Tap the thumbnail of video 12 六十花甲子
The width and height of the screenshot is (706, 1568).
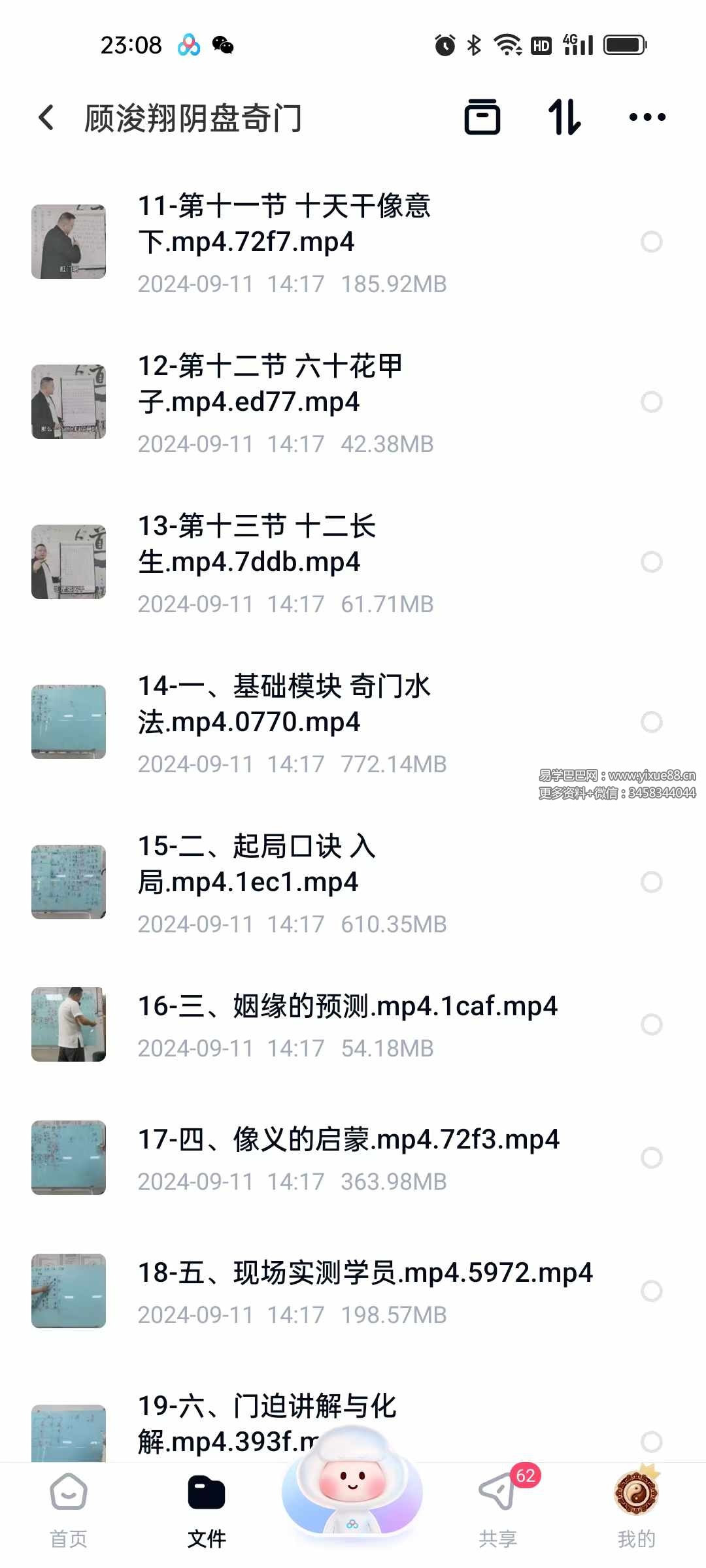[x=68, y=402]
